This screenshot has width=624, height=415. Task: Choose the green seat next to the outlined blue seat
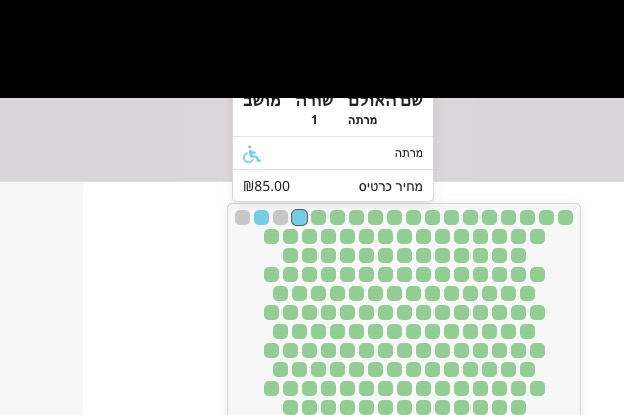point(318,218)
